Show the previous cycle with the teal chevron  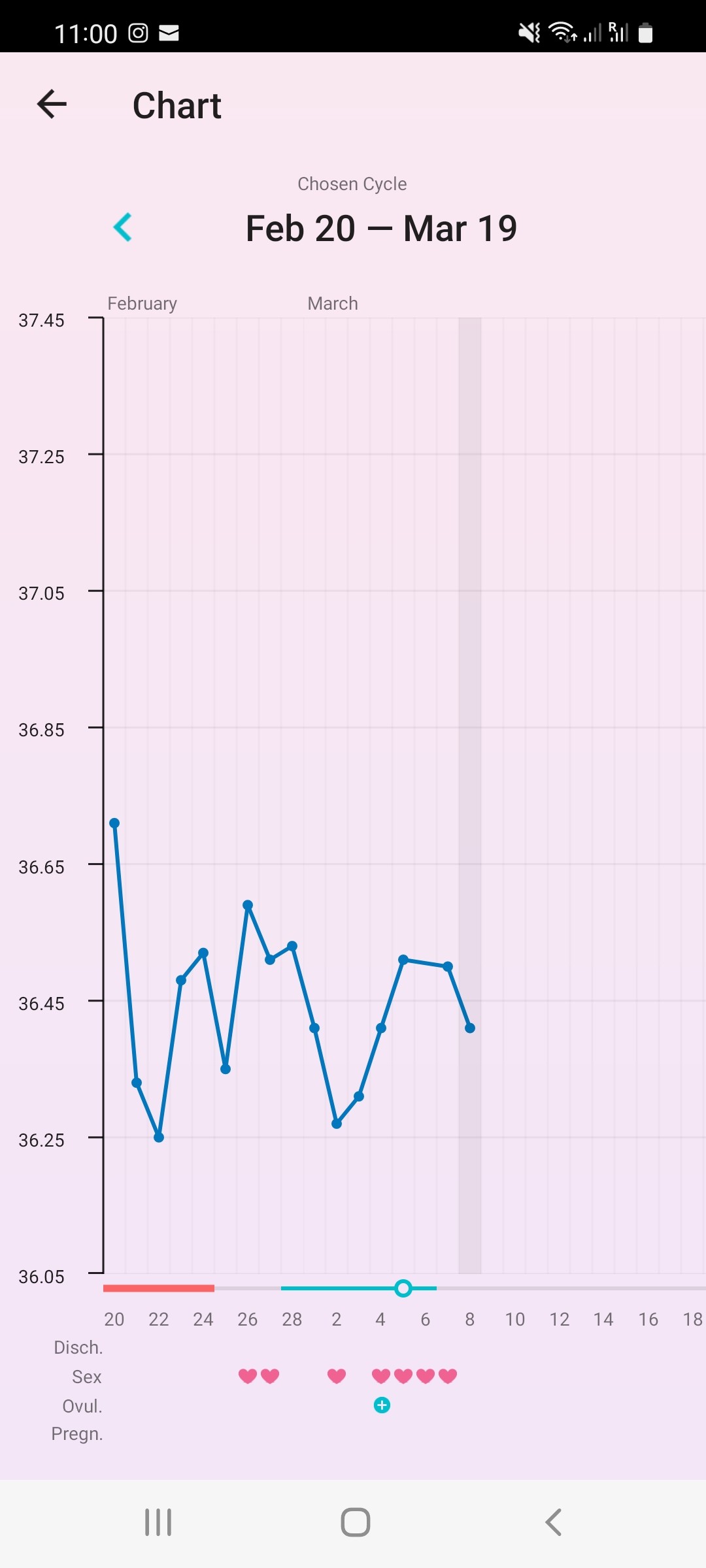coord(123,227)
